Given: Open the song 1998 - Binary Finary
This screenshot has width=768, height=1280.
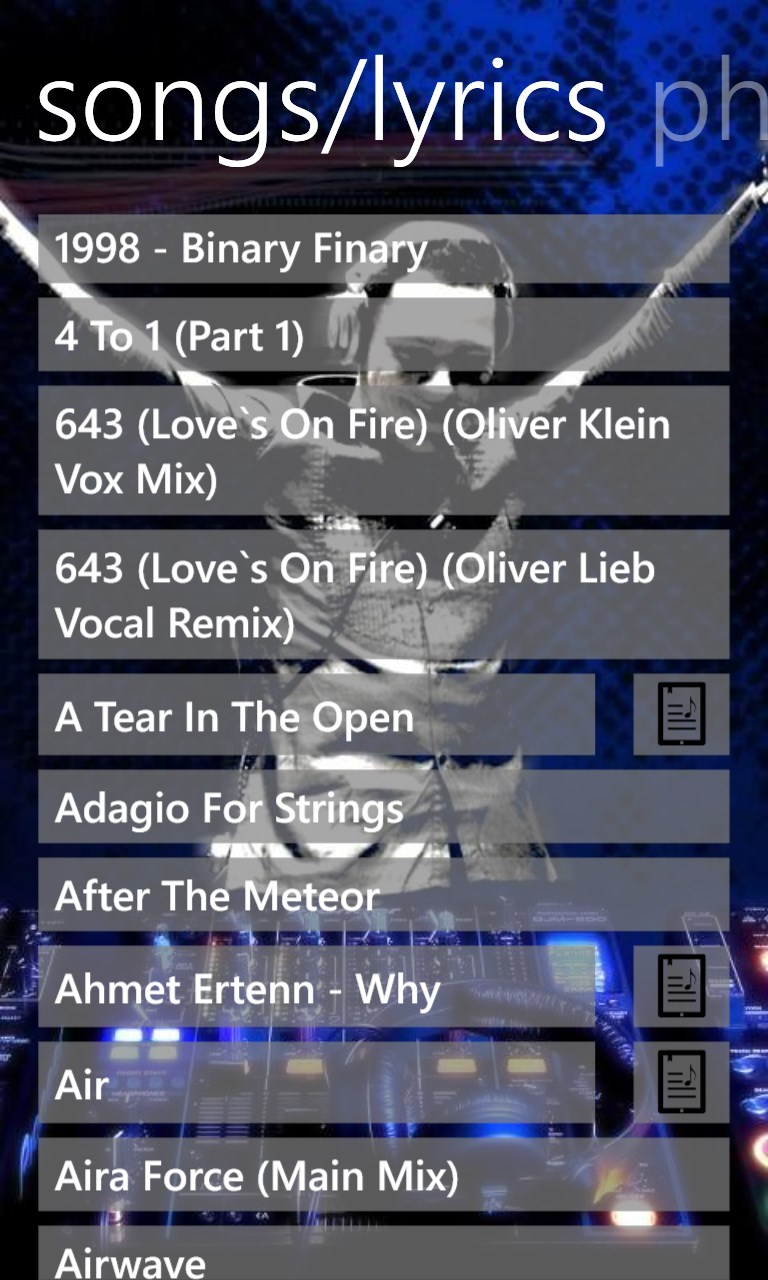Looking at the screenshot, I should [383, 248].
